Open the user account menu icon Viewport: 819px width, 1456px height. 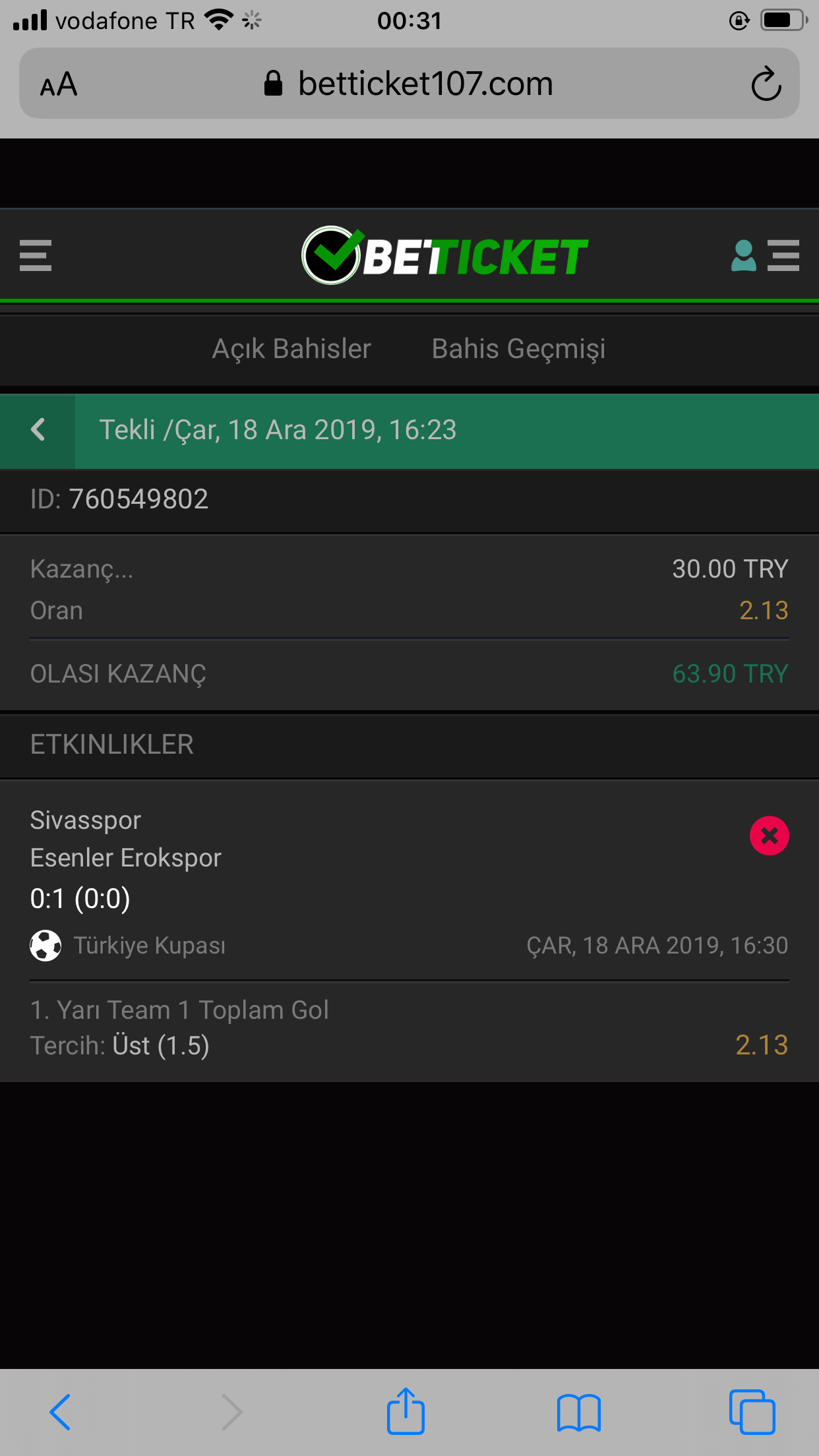[x=765, y=256]
